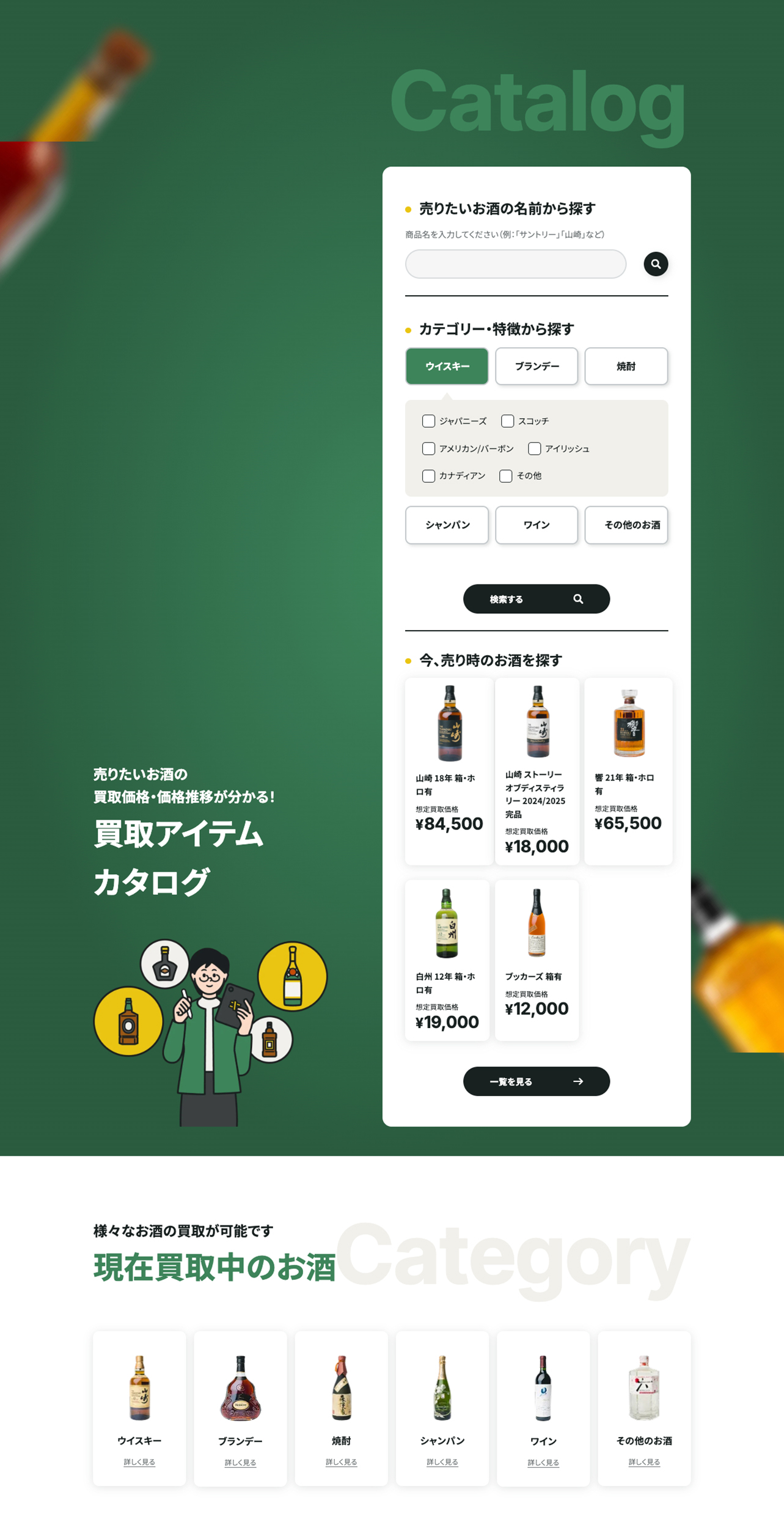Tap the 一覧を見る button
The image size is (784, 1533).
click(x=536, y=1081)
